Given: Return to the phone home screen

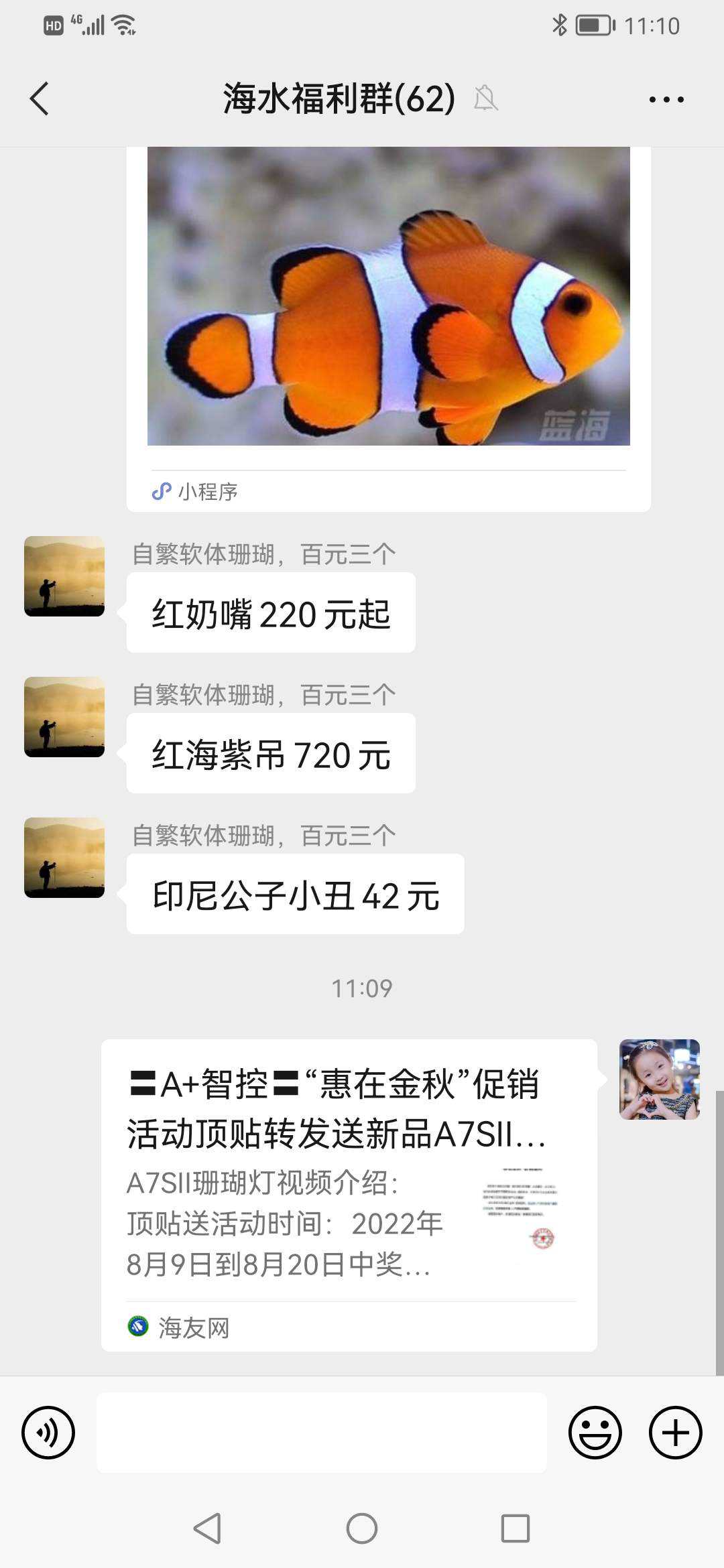Looking at the screenshot, I should pos(362,1528).
